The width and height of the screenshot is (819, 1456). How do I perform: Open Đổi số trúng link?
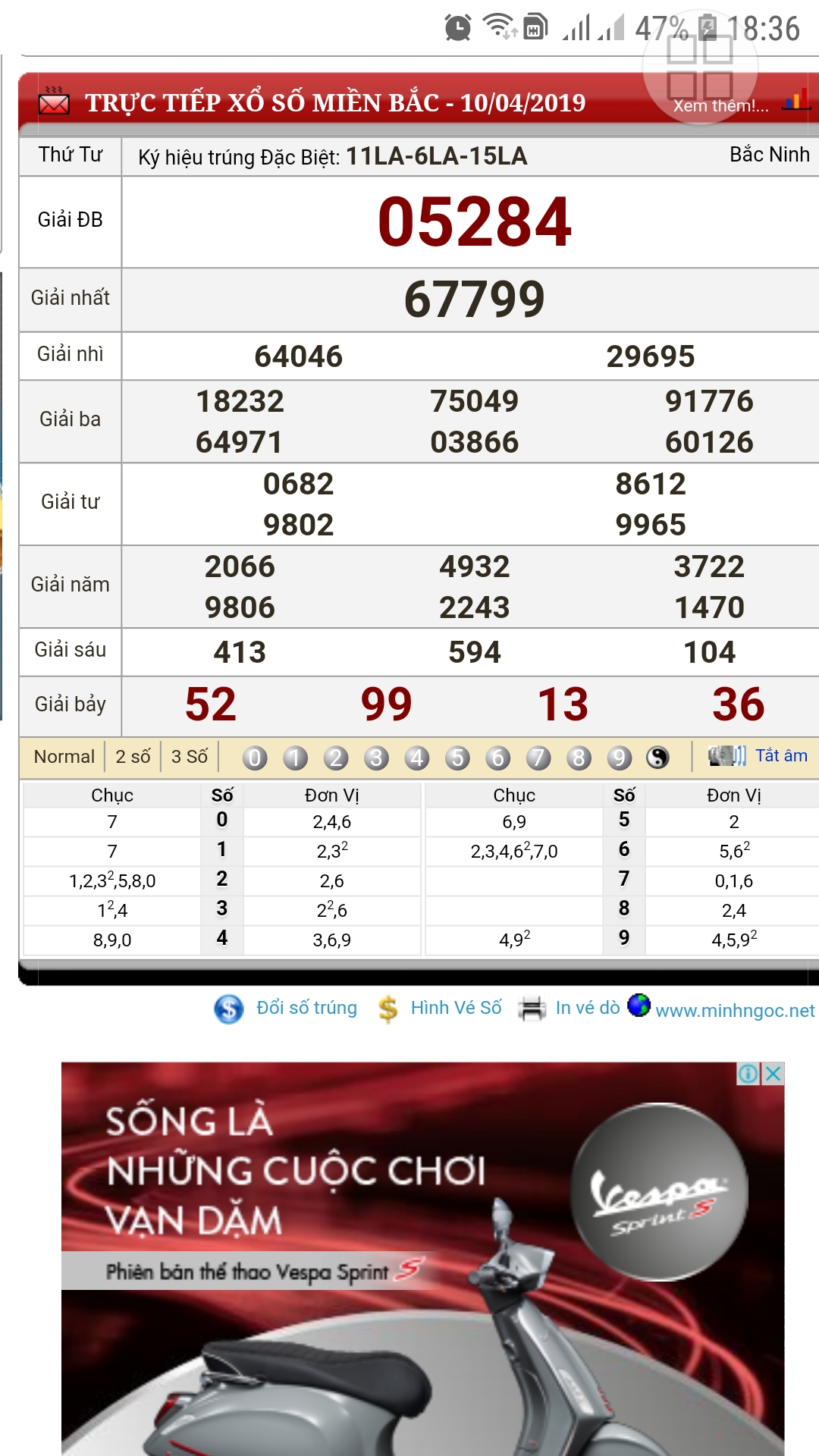pos(306,1008)
